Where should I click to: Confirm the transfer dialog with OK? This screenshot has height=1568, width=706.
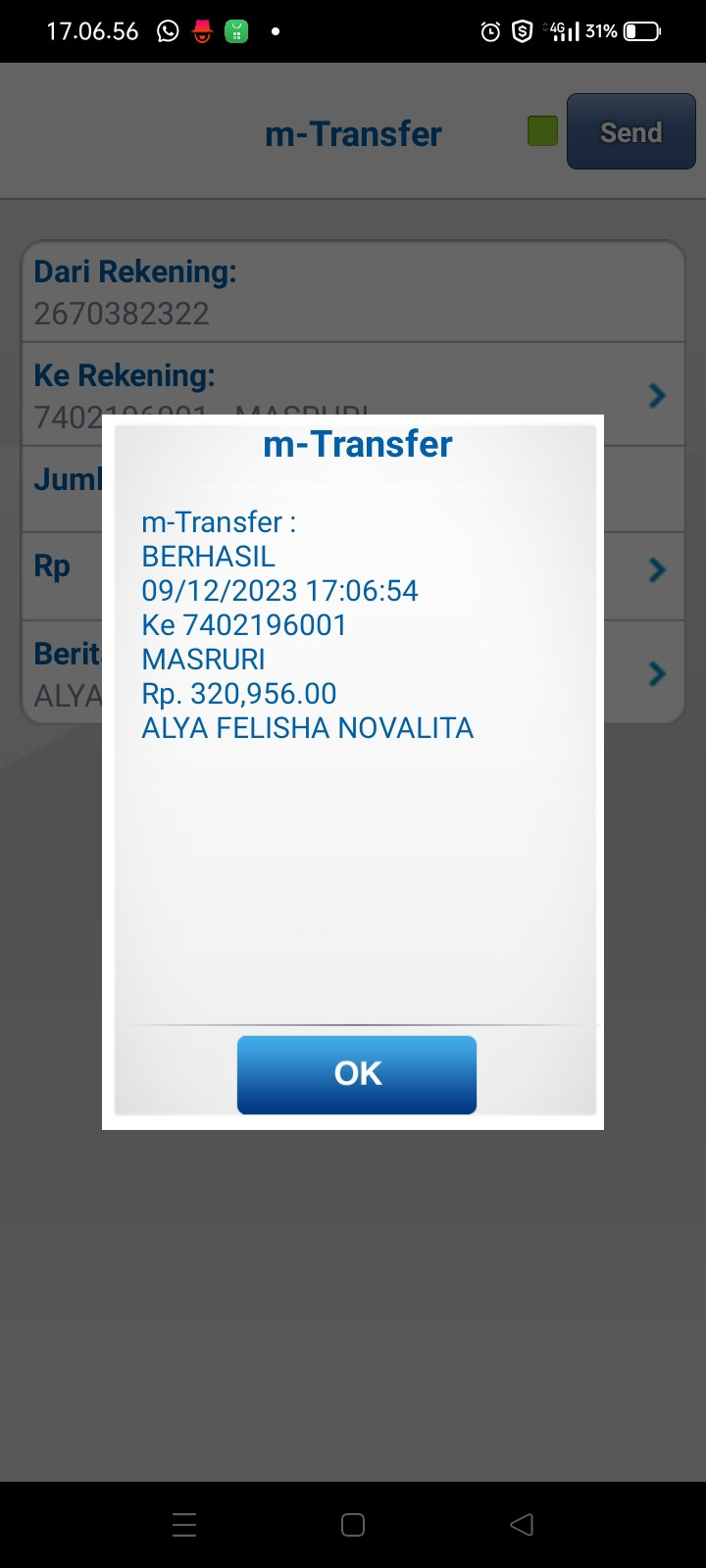pyautogui.click(x=357, y=1074)
